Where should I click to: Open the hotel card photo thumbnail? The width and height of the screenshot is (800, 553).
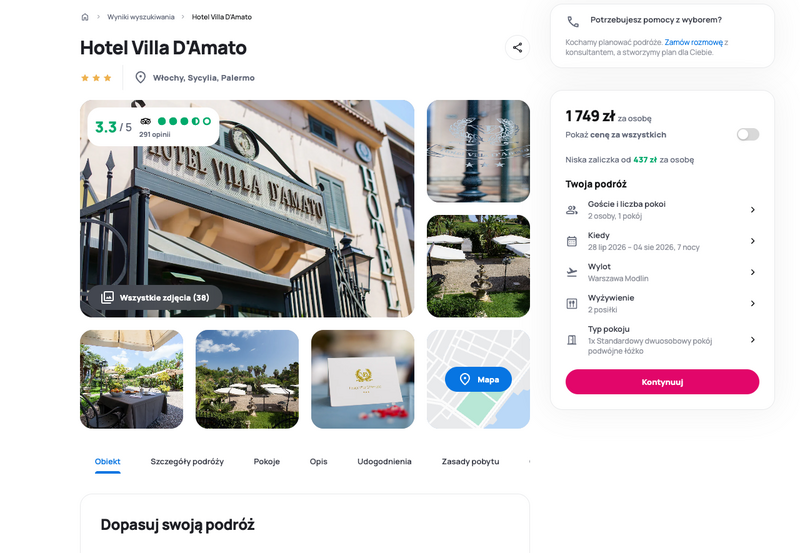pos(362,379)
